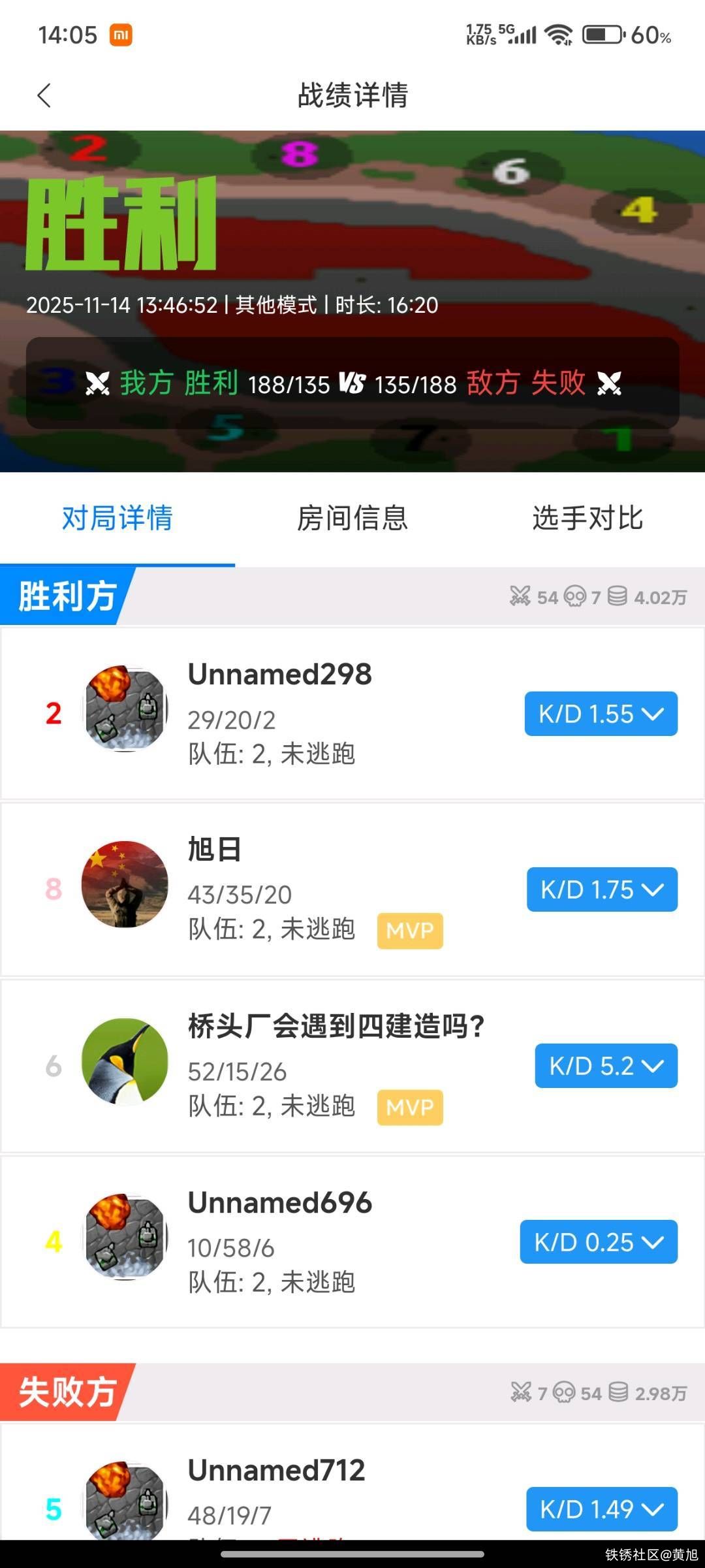Open the 选手对比 tab

point(587,518)
